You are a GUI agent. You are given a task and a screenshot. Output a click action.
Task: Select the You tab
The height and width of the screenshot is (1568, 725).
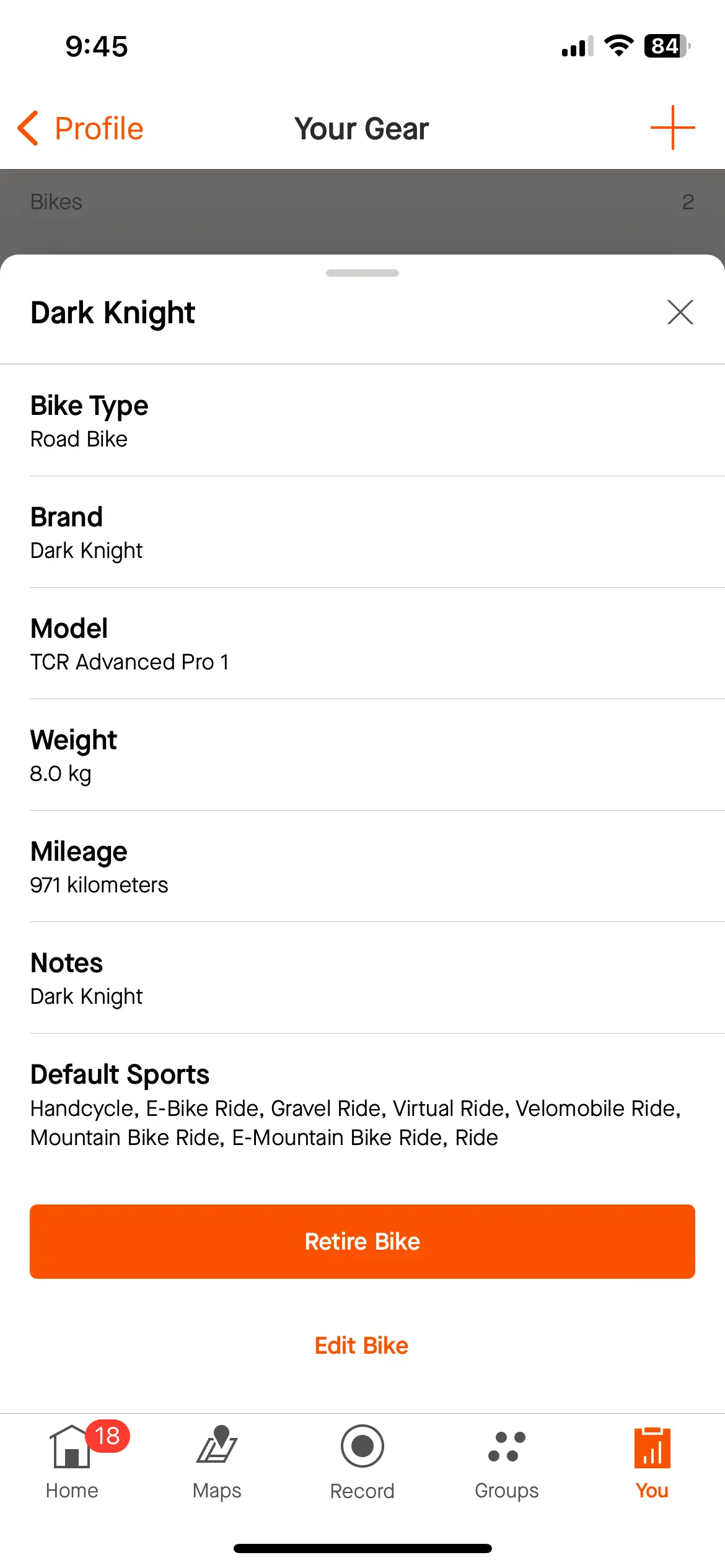point(652,1461)
